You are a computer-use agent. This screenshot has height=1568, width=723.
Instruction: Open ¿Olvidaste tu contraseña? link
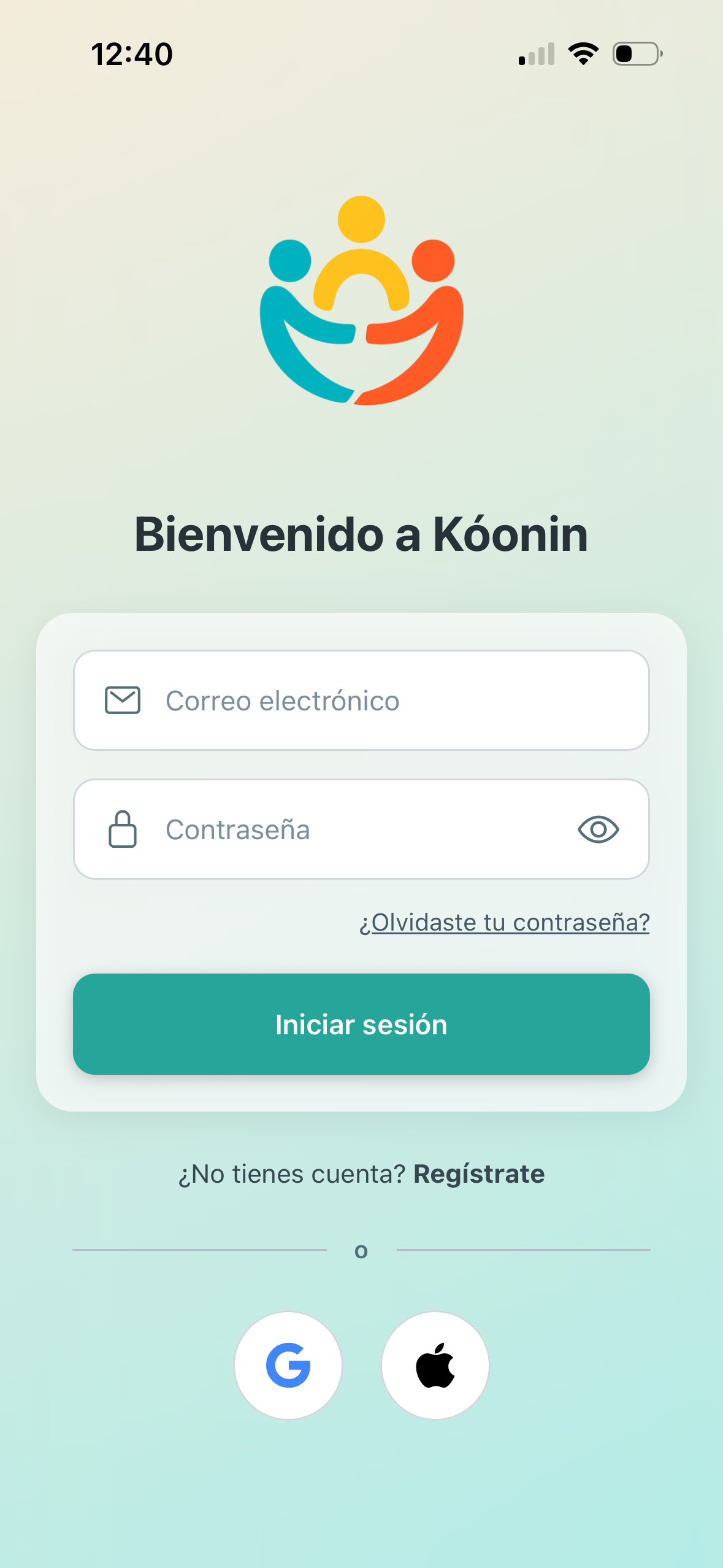(x=504, y=922)
